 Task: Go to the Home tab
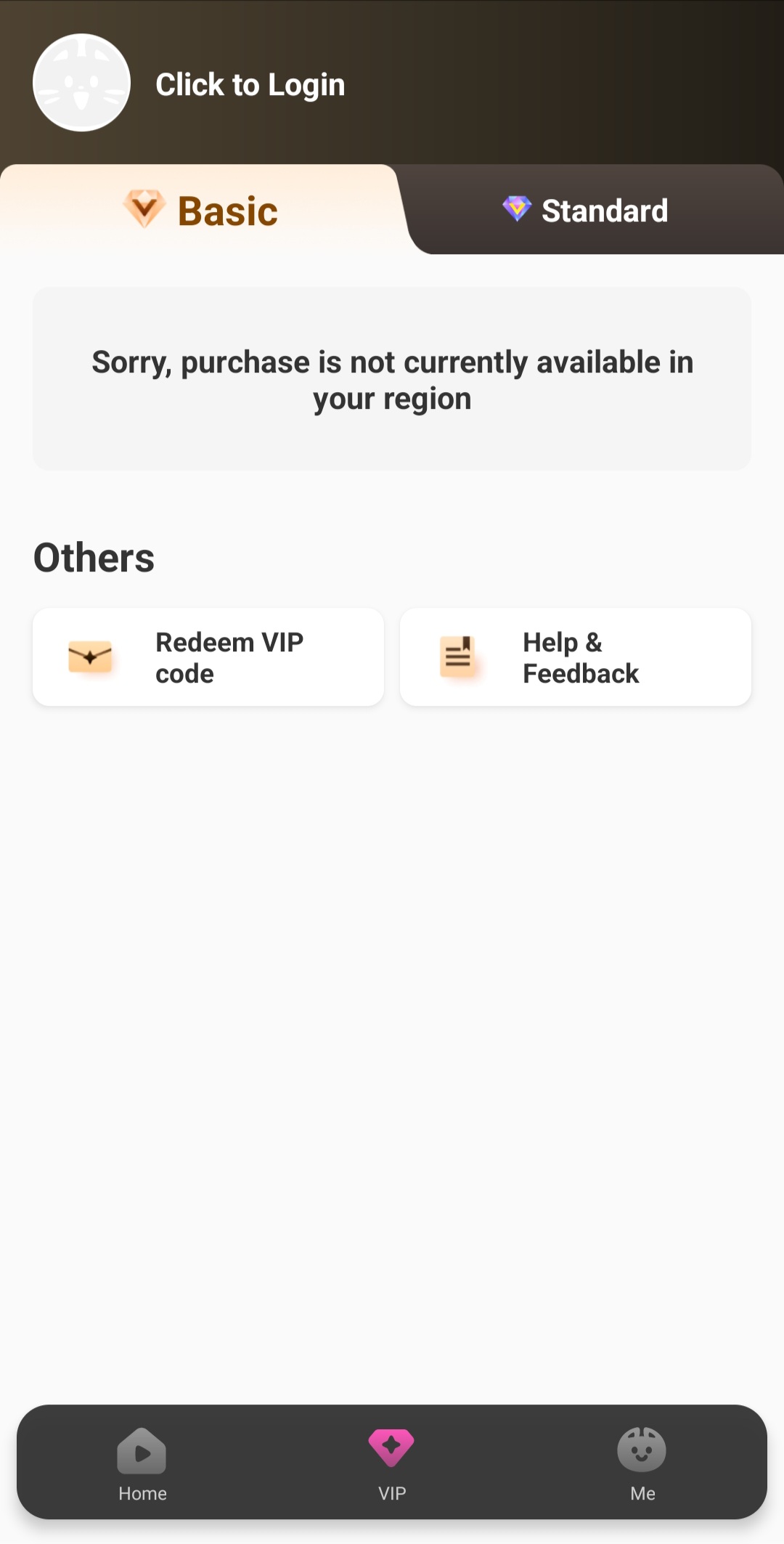(142, 1463)
